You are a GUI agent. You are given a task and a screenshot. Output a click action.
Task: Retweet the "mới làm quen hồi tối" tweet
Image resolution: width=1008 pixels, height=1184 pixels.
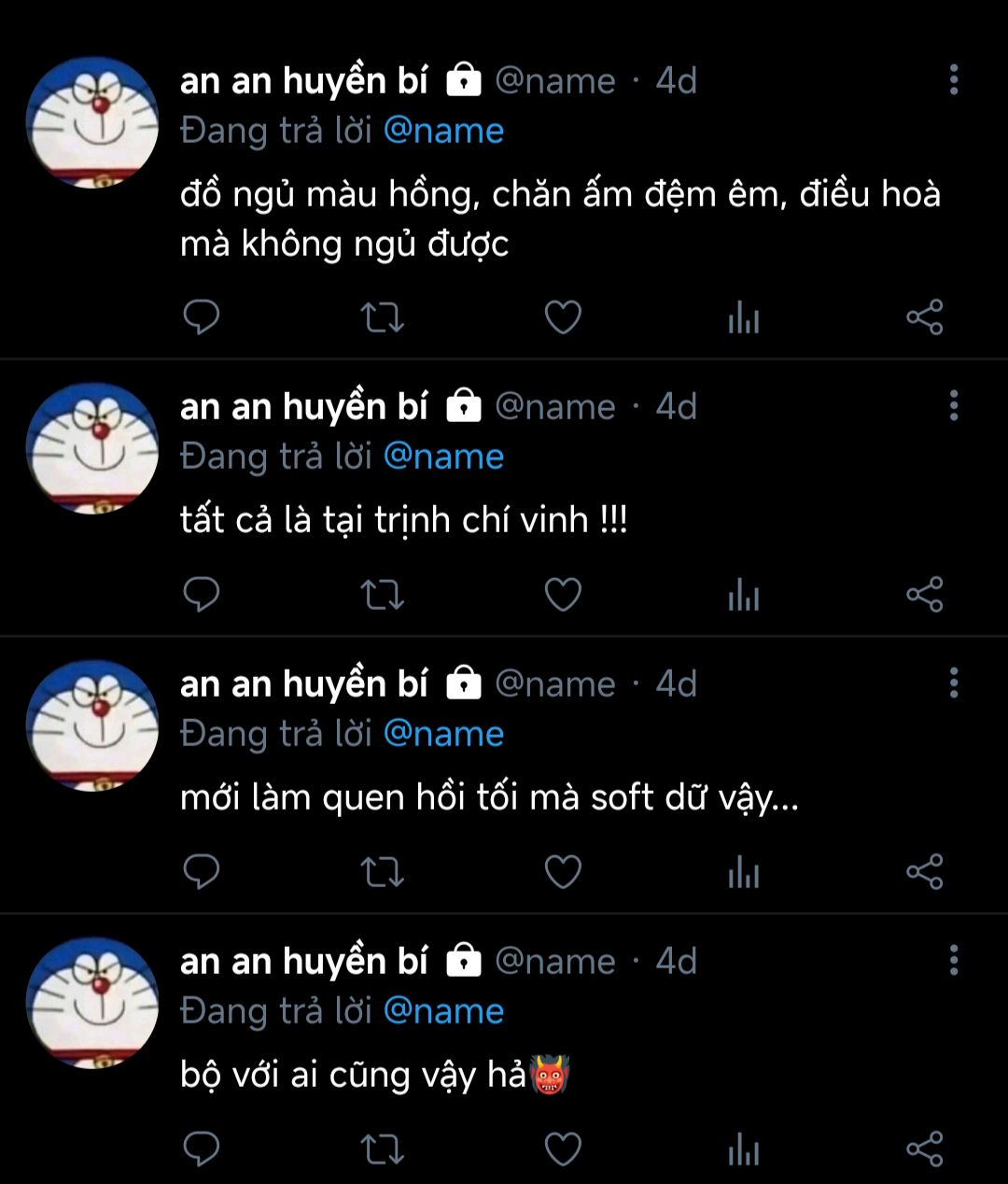[382, 872]
